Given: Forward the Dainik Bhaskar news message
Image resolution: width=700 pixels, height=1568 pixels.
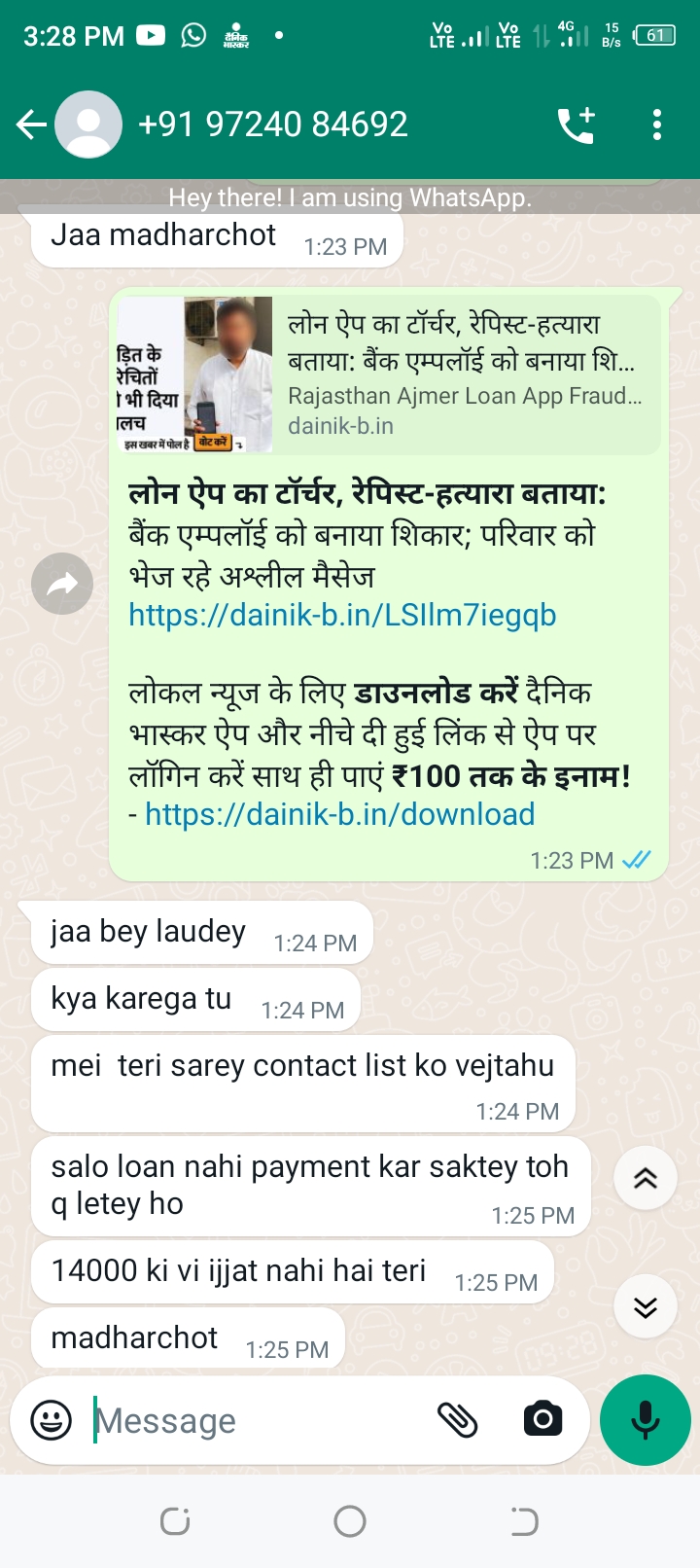Looking at the screenshot, I should (x=62, y=584).
